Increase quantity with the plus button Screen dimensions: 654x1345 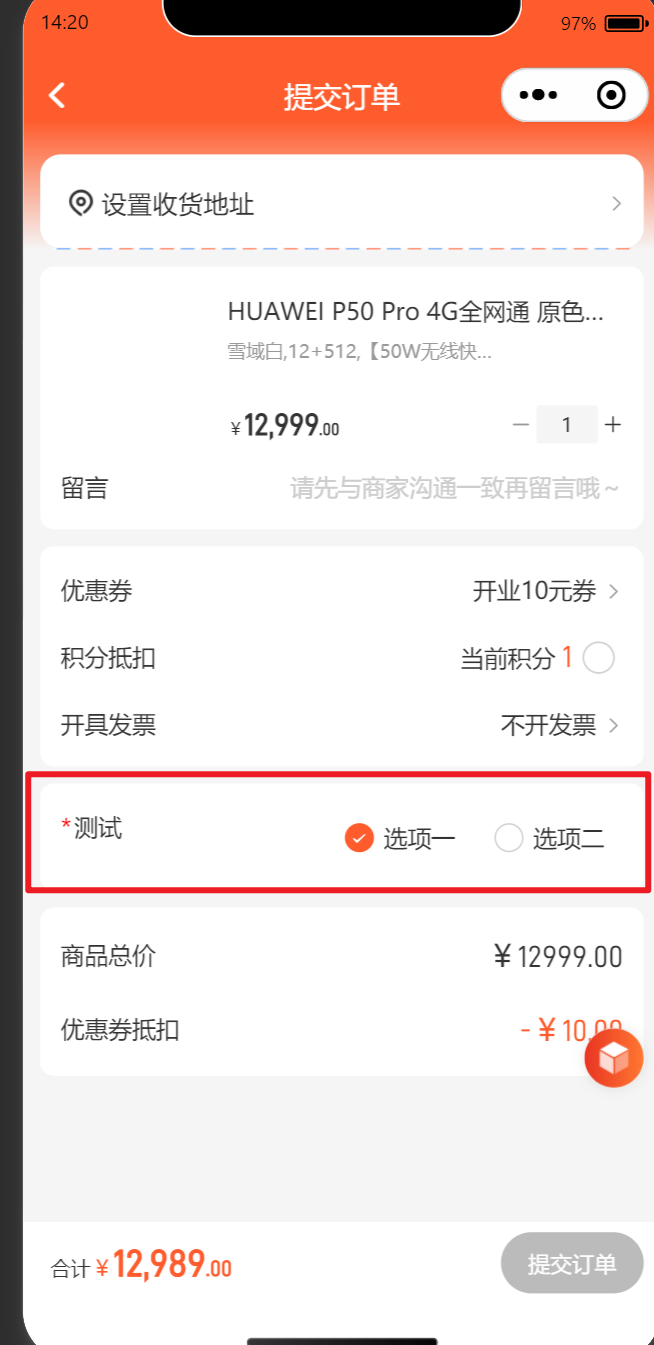pos(613,425)
